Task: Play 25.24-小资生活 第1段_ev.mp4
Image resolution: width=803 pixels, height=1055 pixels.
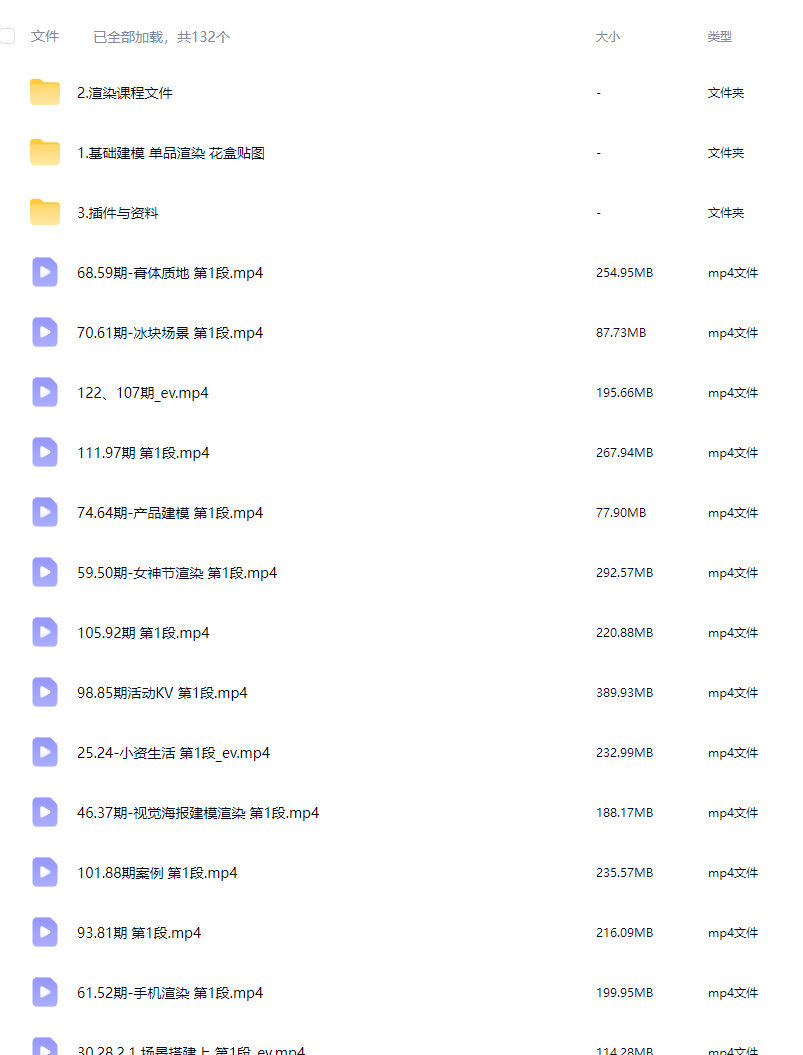Action: tap(173, 753)
